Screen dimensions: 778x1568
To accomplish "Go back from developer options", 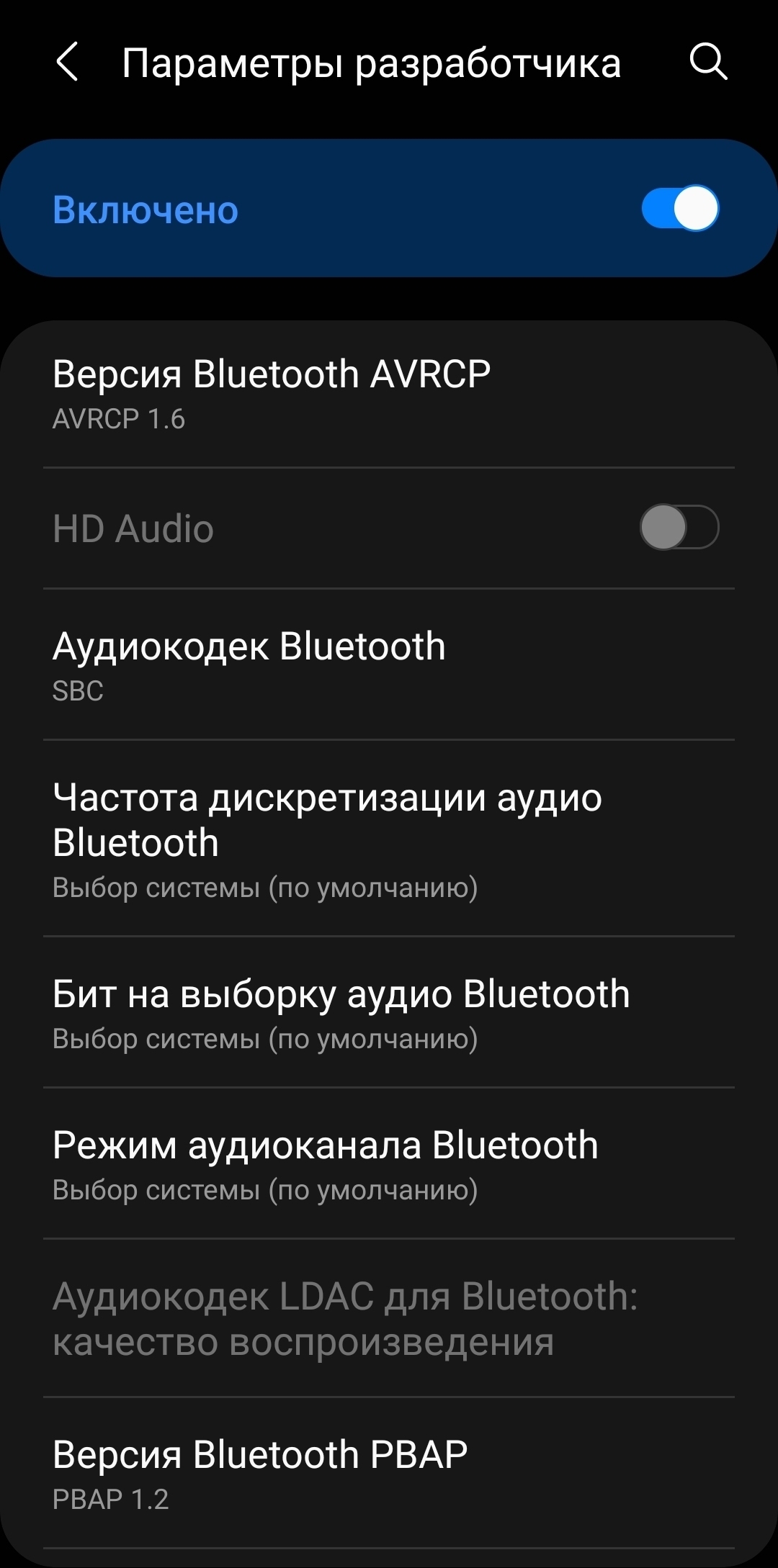I will pyautogui.click(x=67, y=62).
